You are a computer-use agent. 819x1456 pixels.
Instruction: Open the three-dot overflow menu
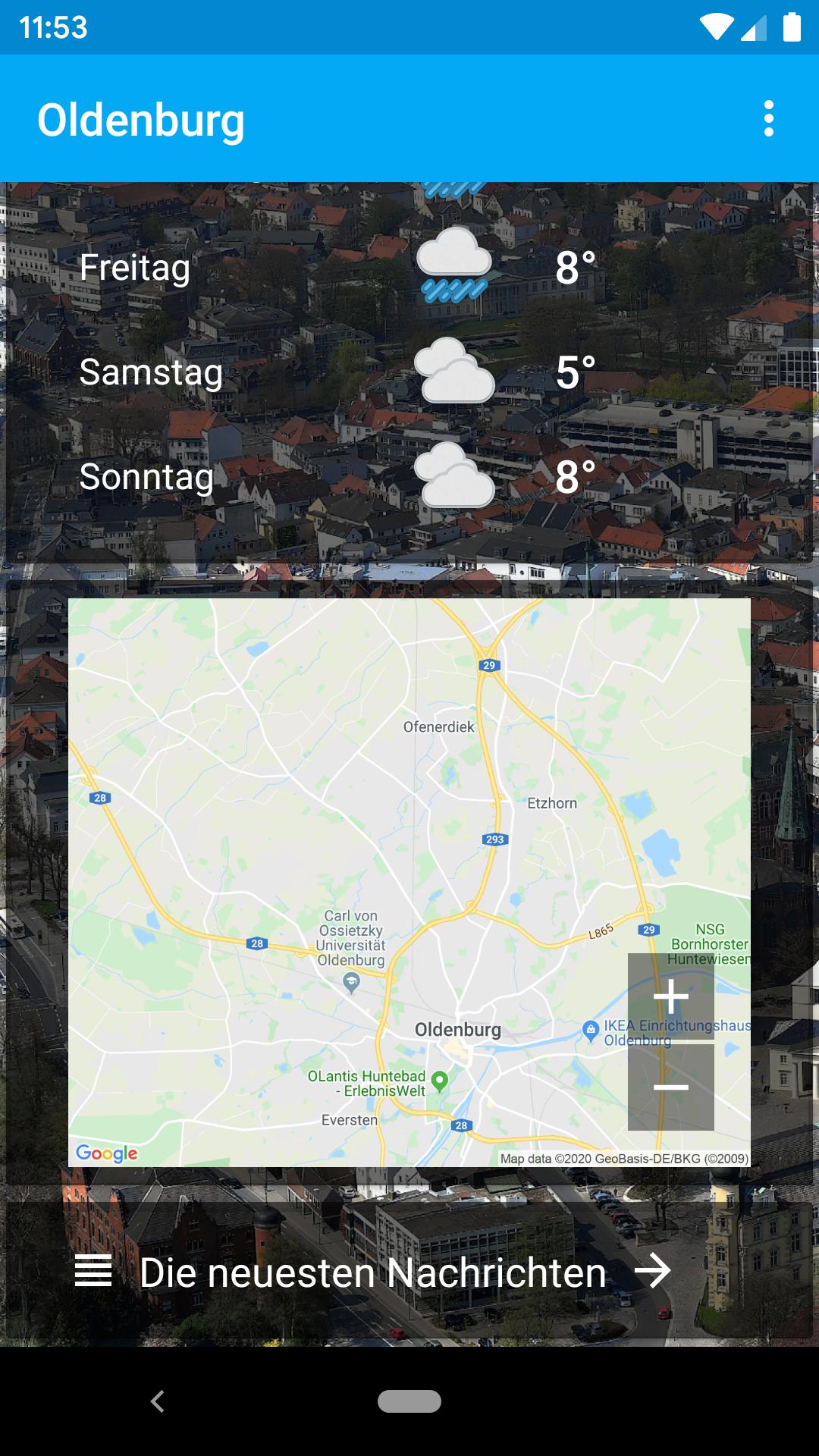pyautogui.click(x=769, y=118)
